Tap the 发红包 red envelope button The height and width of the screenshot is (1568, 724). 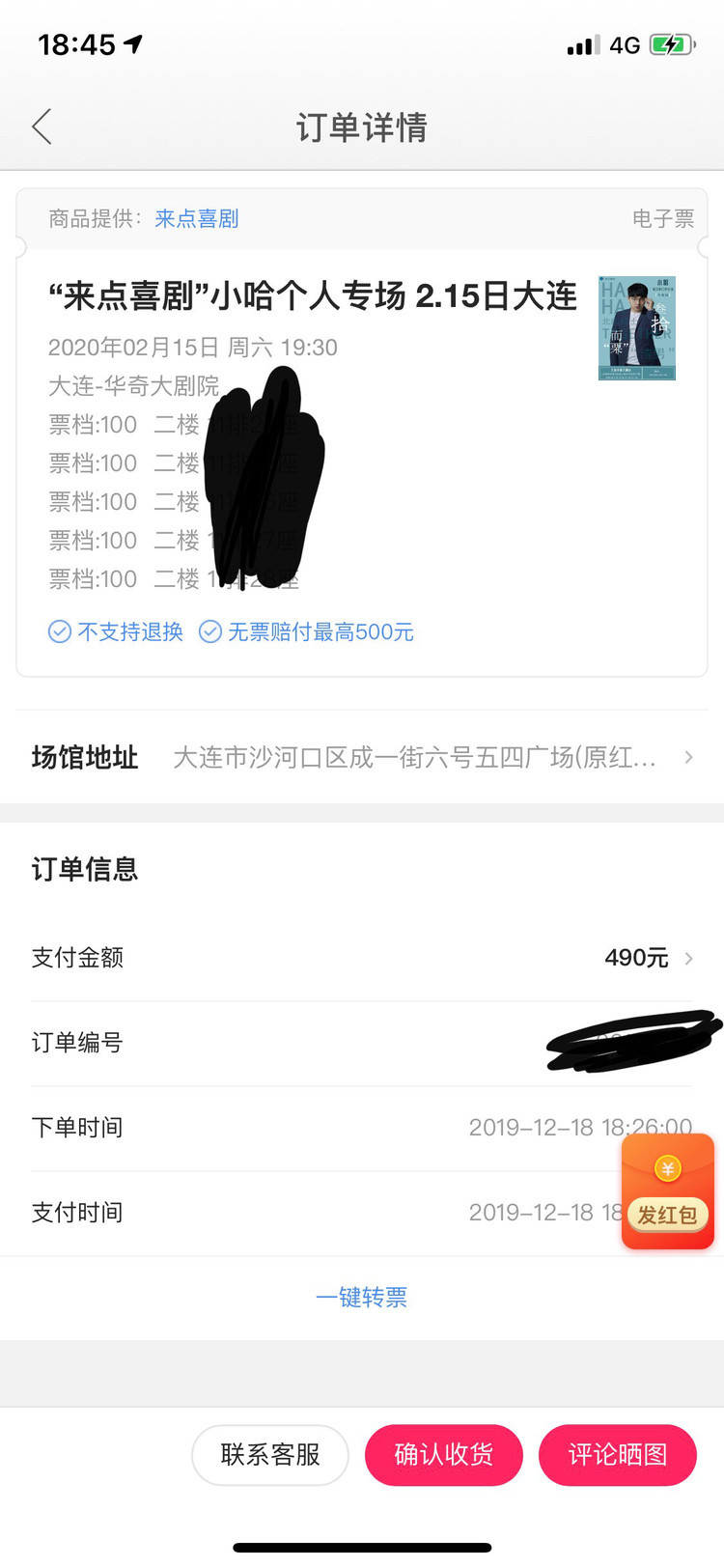pyautogui.click(x=667, y=1192)
